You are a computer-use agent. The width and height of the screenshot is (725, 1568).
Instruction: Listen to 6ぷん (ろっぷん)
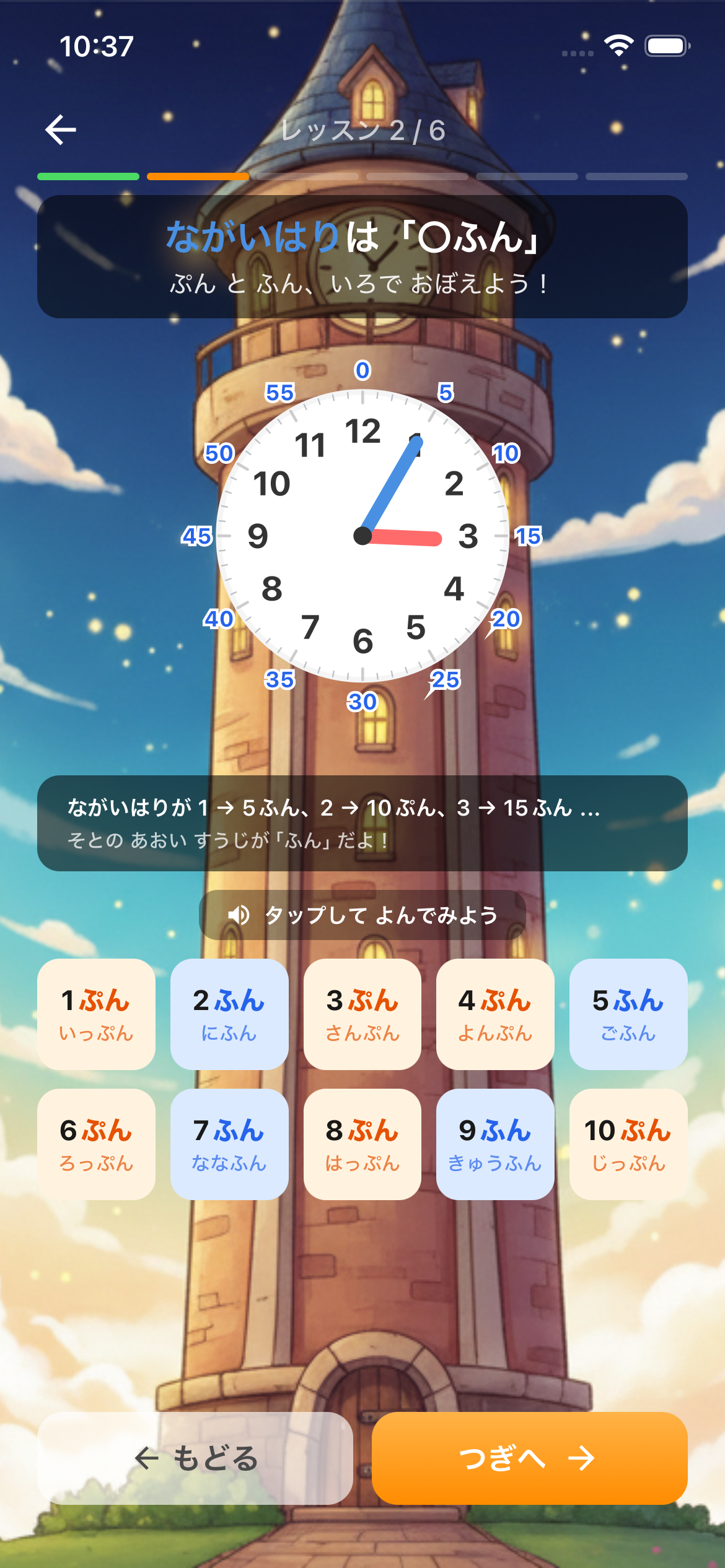96,1144
